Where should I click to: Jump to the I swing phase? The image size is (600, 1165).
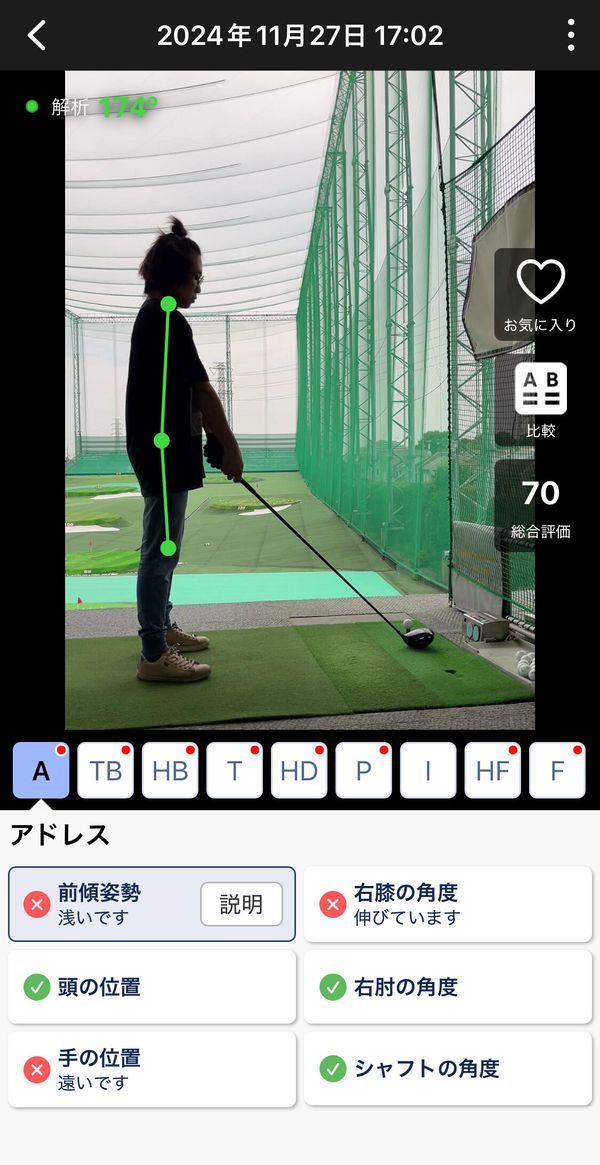(428, 770)
